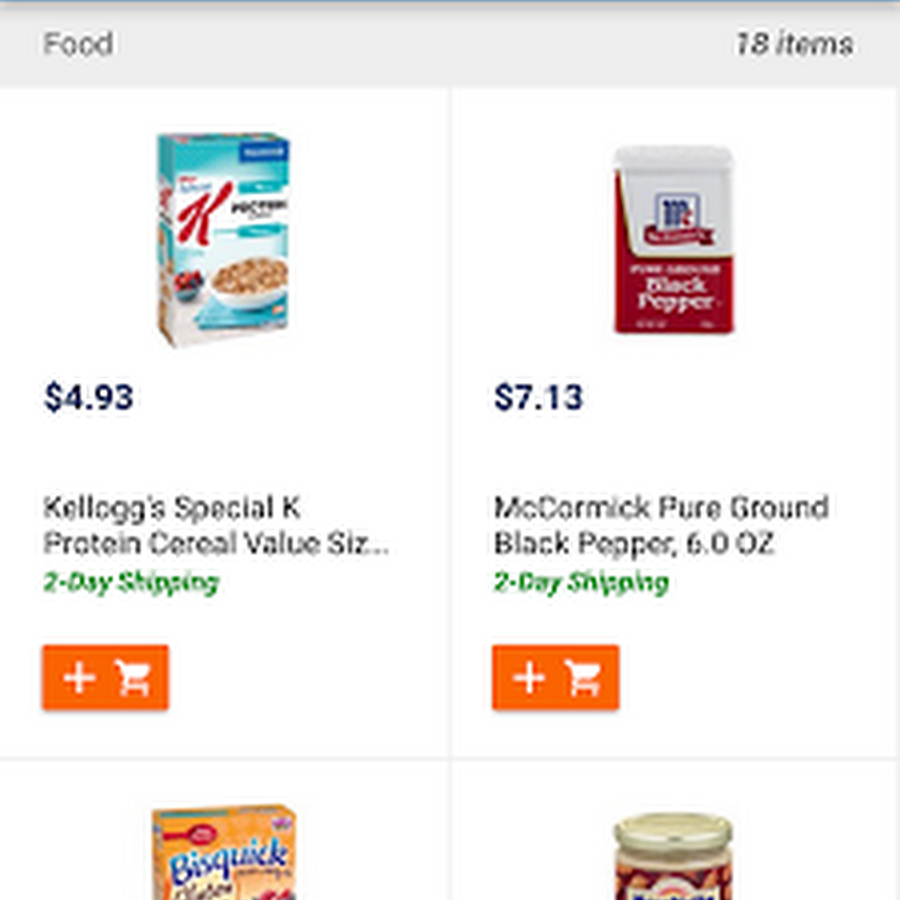This screenshot has height=900, width=900.
Task: Add McCormick Black Pepper to cart
Action: click(555, 678)
